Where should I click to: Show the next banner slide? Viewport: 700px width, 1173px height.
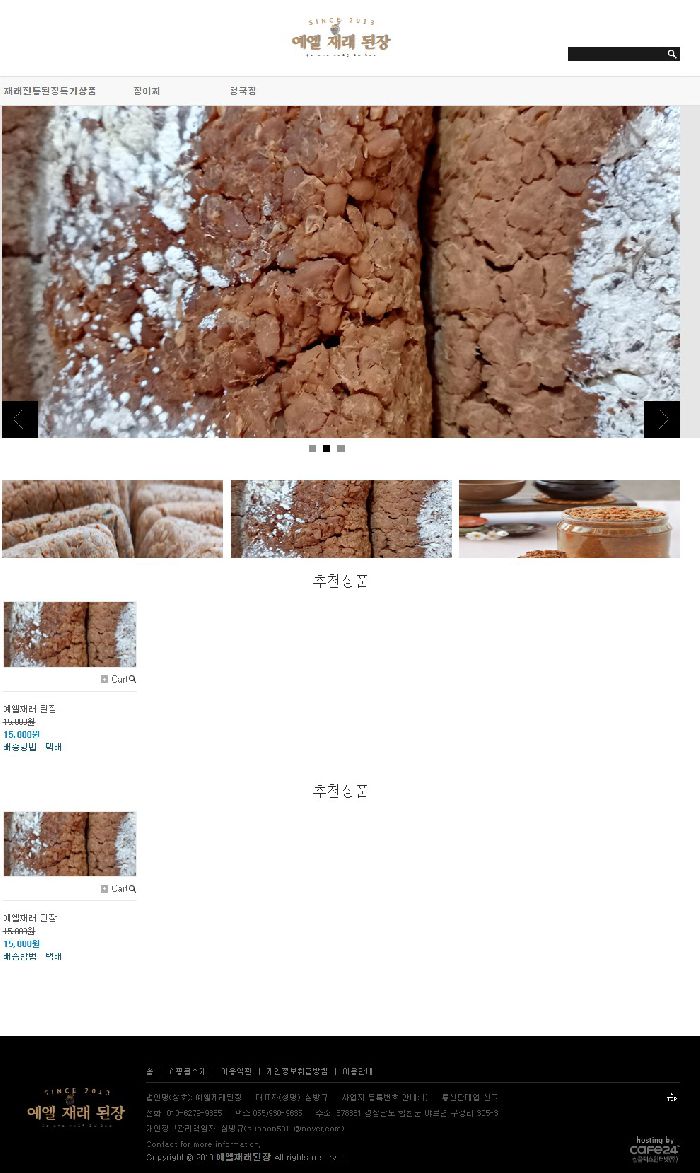click(661, 419)
